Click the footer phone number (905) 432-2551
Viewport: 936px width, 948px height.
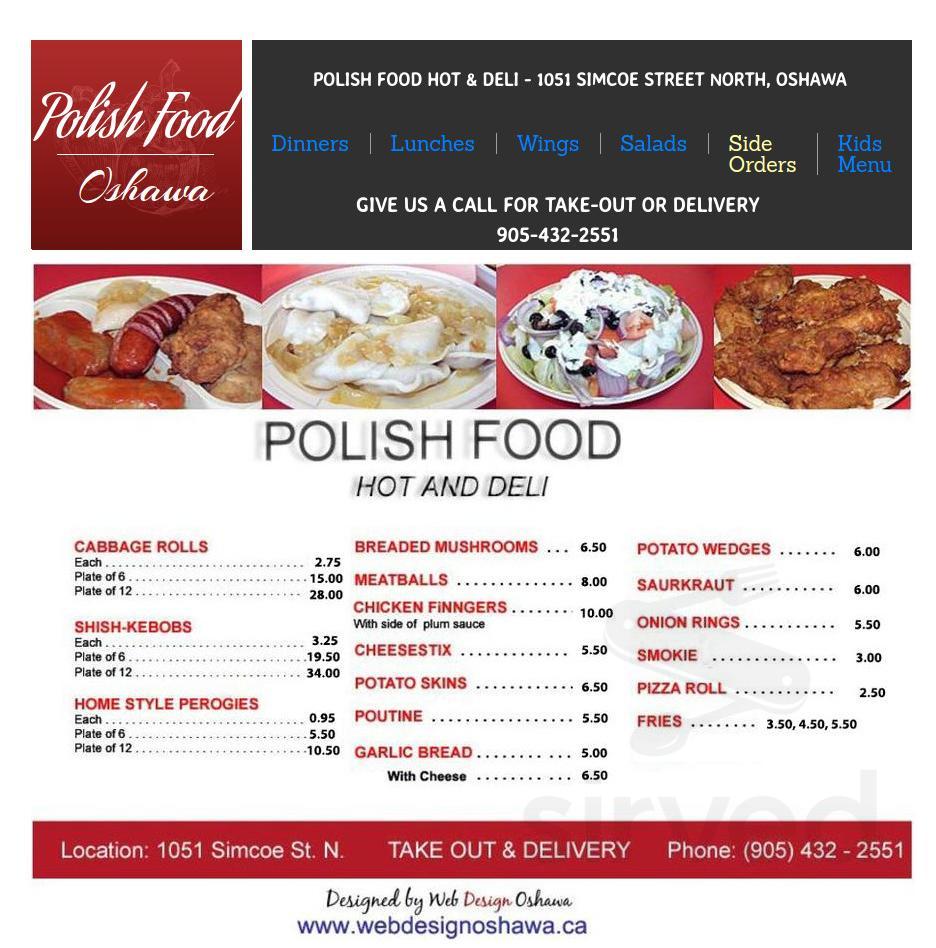(x=789, y=851)
